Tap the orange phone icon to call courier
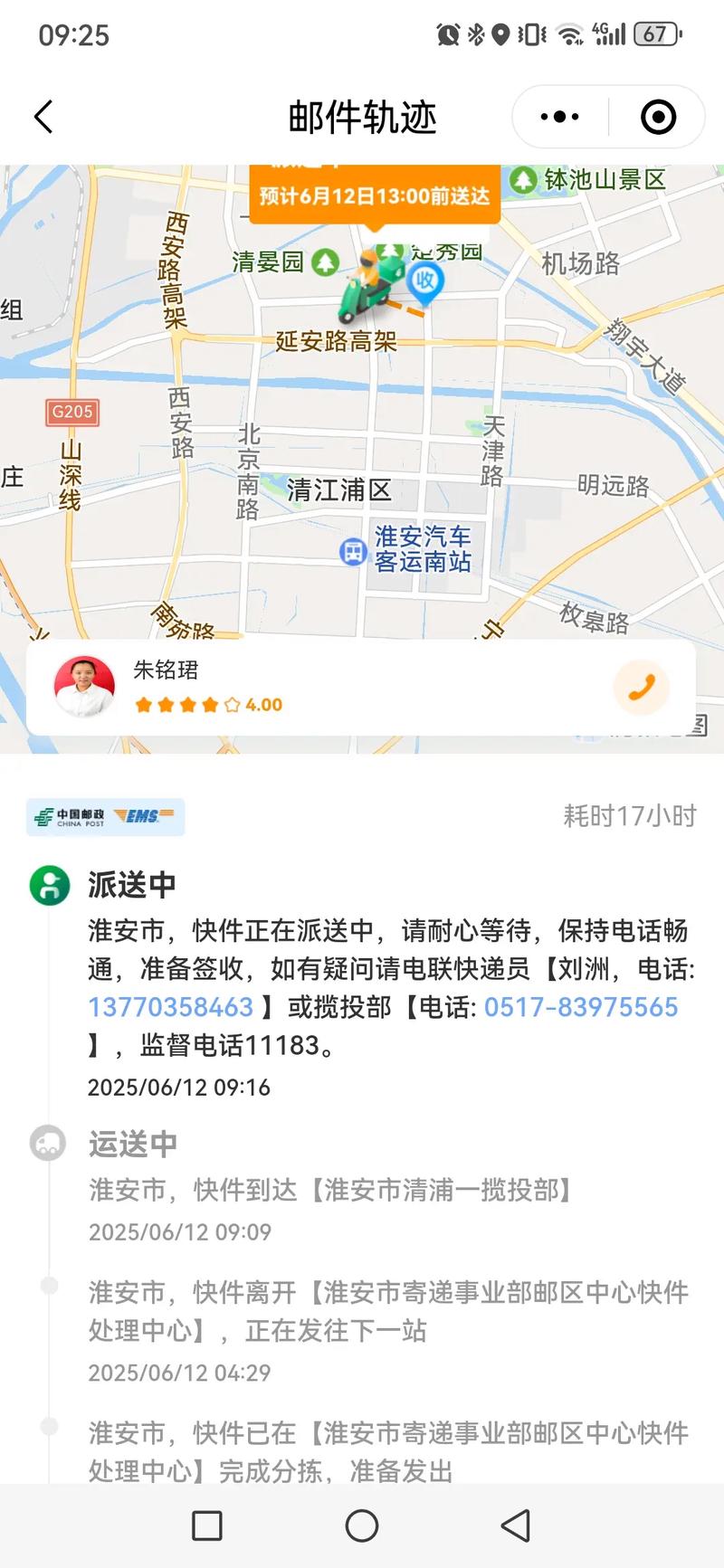The image size is (724, 1568). click(x=641, y=688)
